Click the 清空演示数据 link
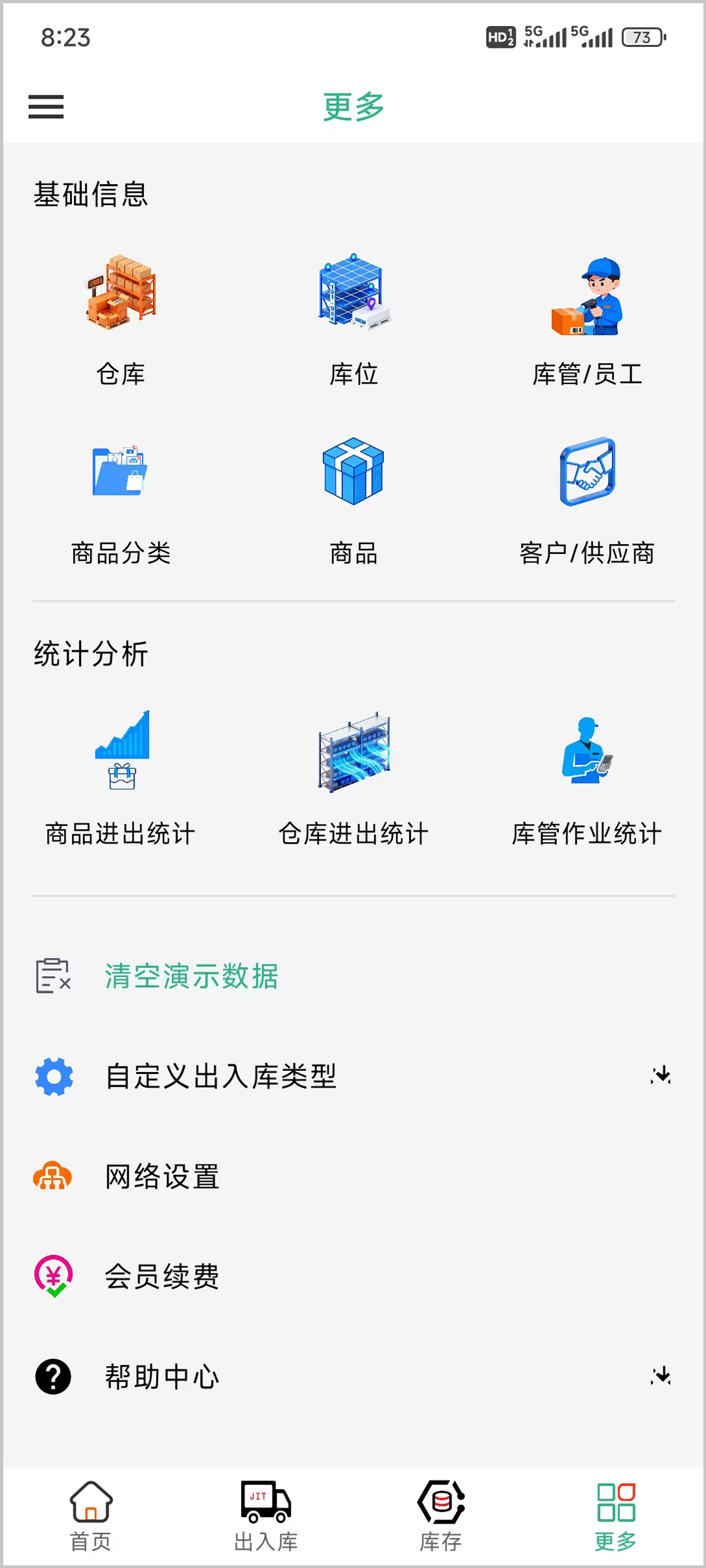The width and height of the screenshot is (706, 1568). point(191,978)
